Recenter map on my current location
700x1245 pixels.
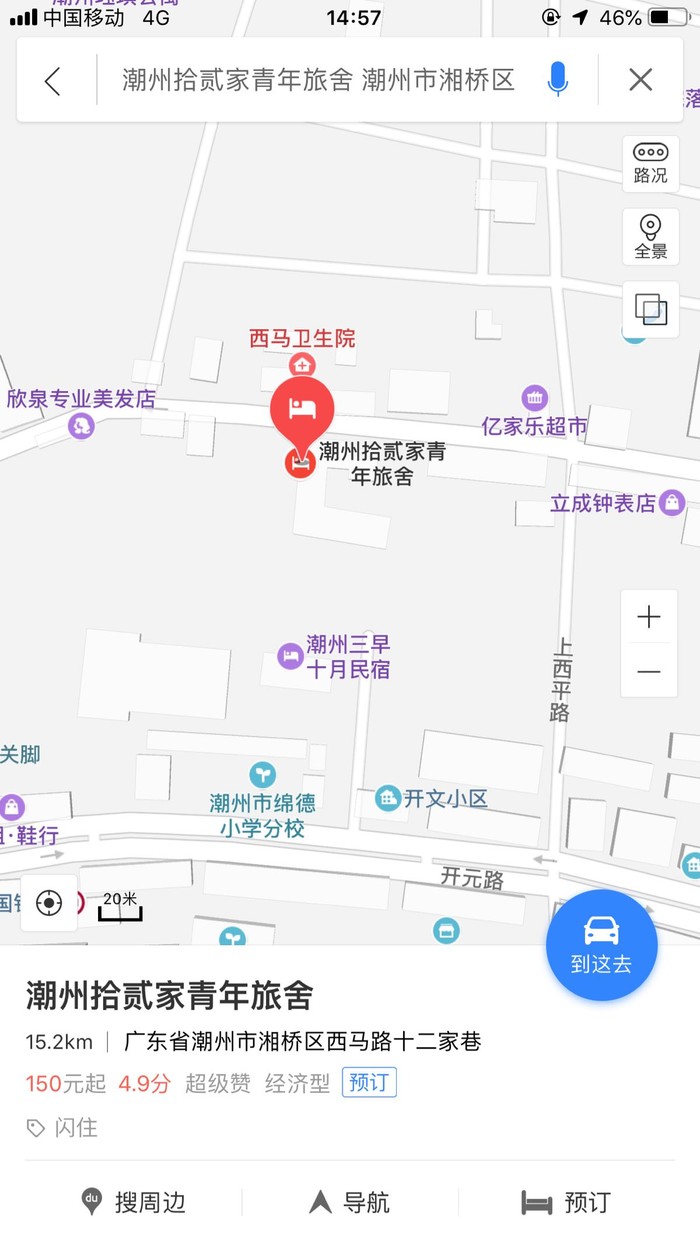(x=48, y=903)
